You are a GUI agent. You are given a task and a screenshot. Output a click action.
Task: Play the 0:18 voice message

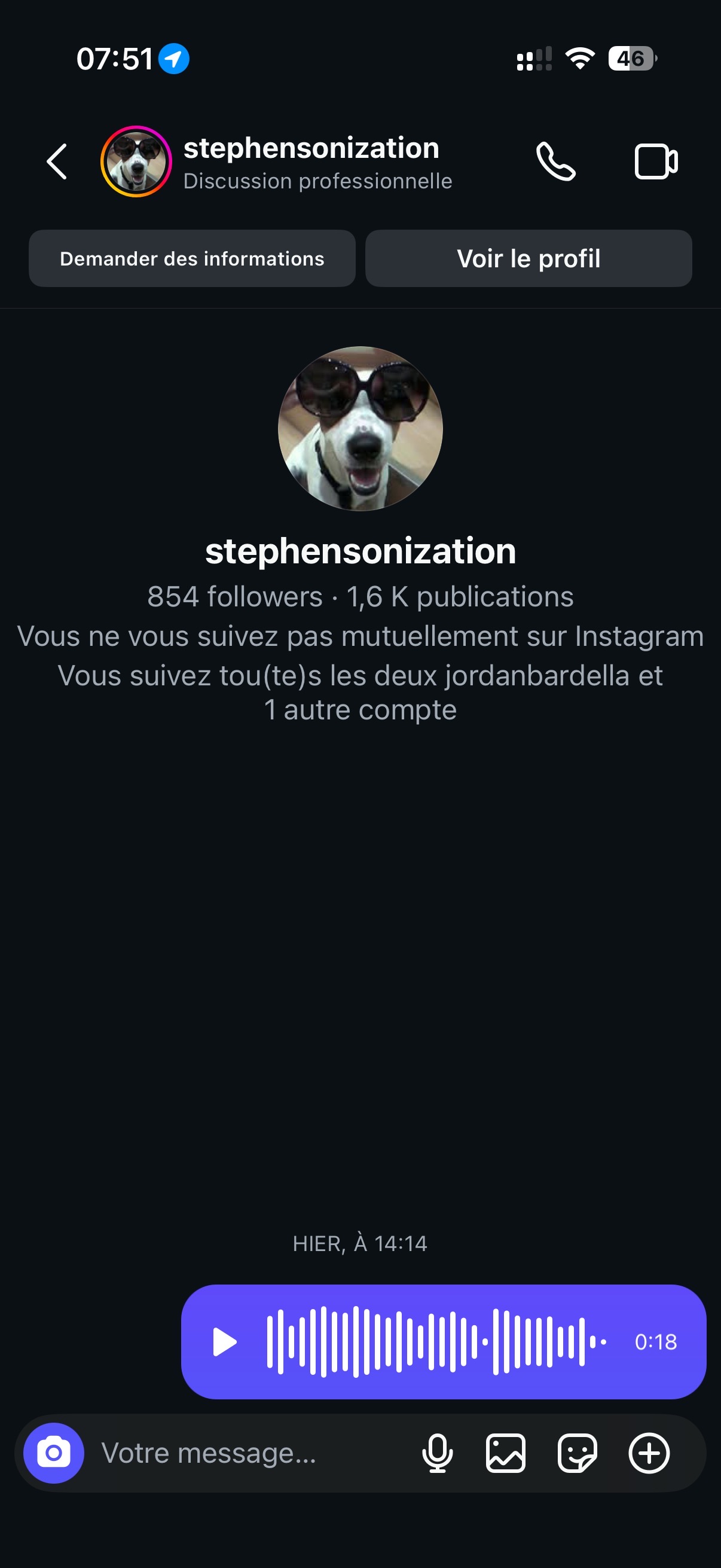225,1342
